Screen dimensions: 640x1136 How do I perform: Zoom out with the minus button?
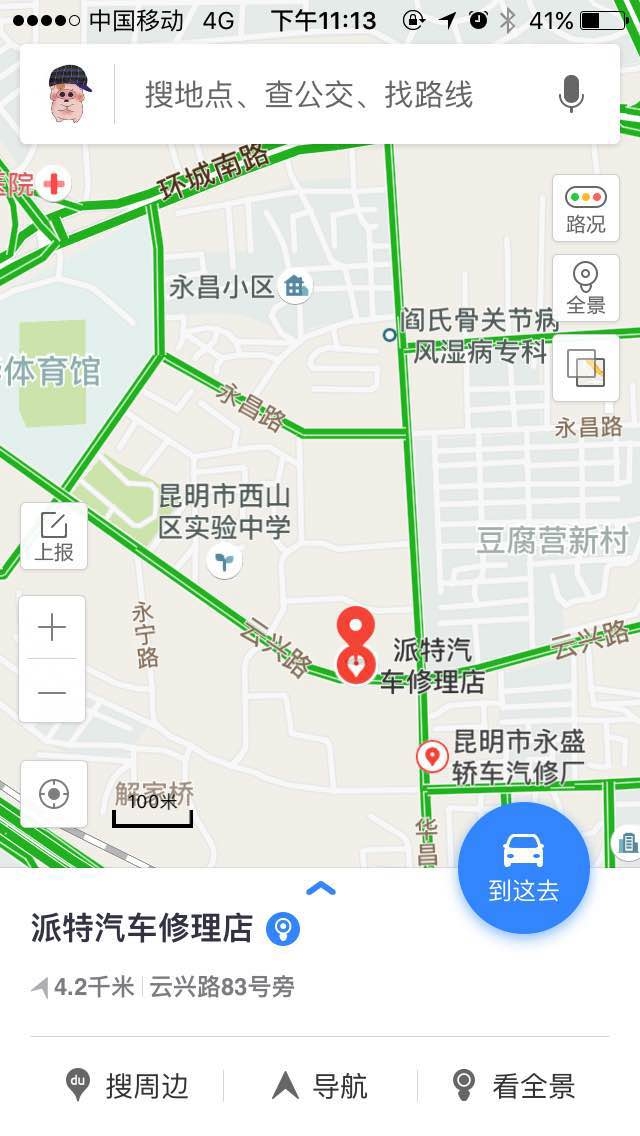tap(52, 691)
